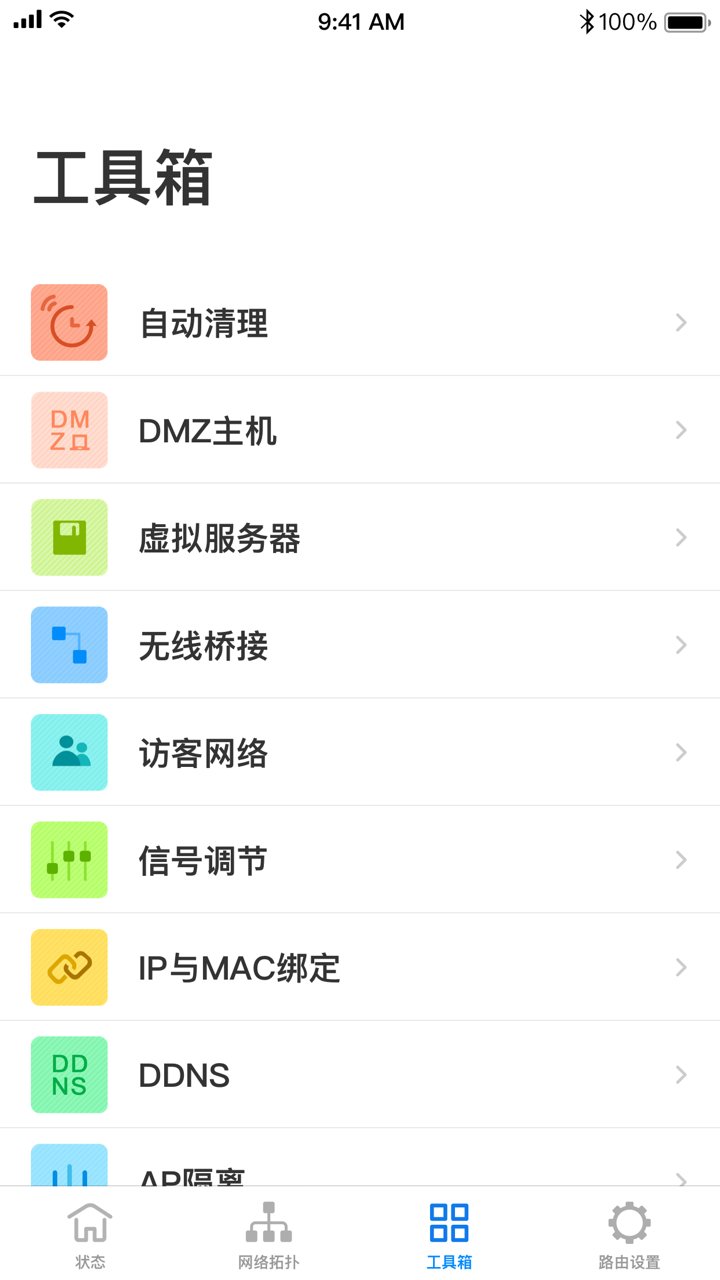The image size is (720, 1280).
Task: Tap the 路由设置 gear icon
Action: tap(629, 1222)
